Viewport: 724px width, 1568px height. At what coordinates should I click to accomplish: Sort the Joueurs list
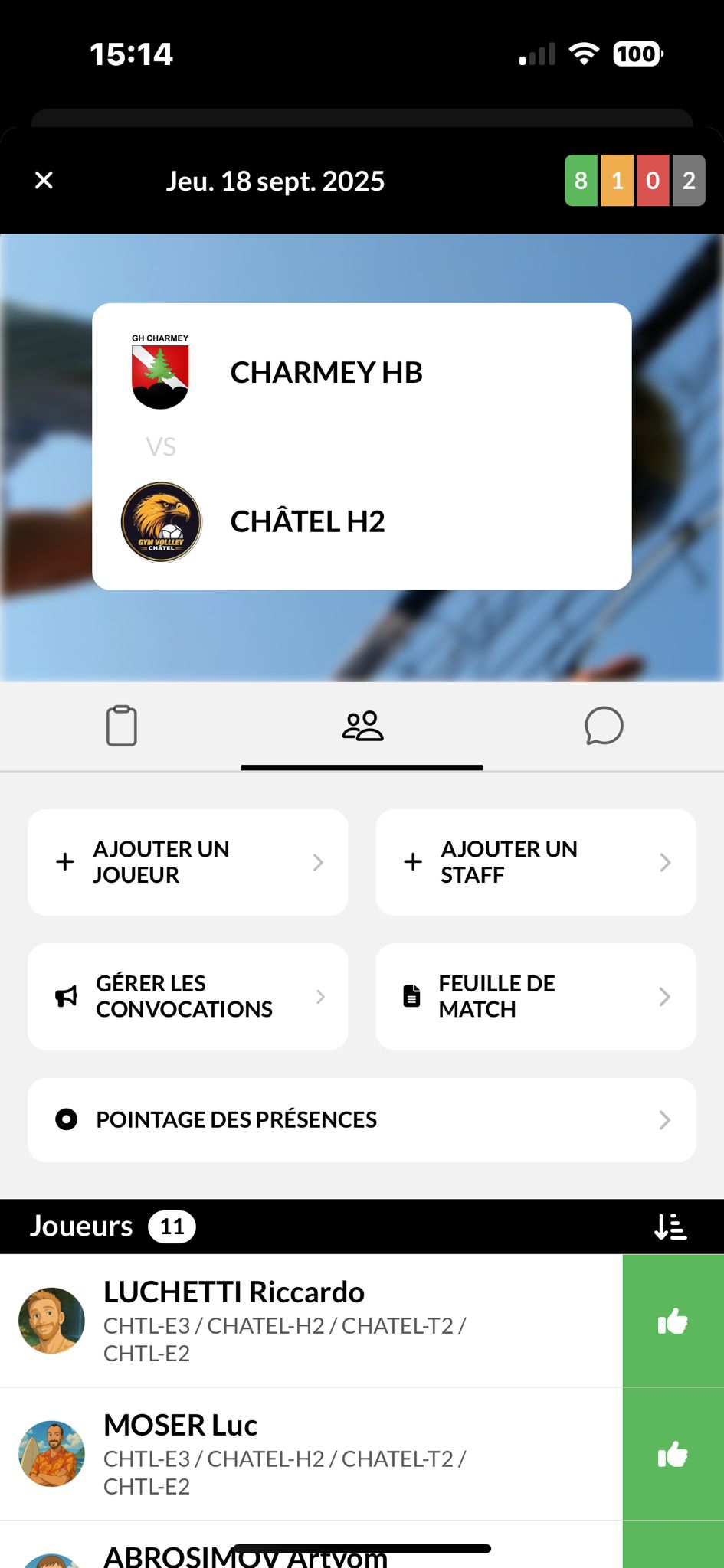pos(670,1227)
